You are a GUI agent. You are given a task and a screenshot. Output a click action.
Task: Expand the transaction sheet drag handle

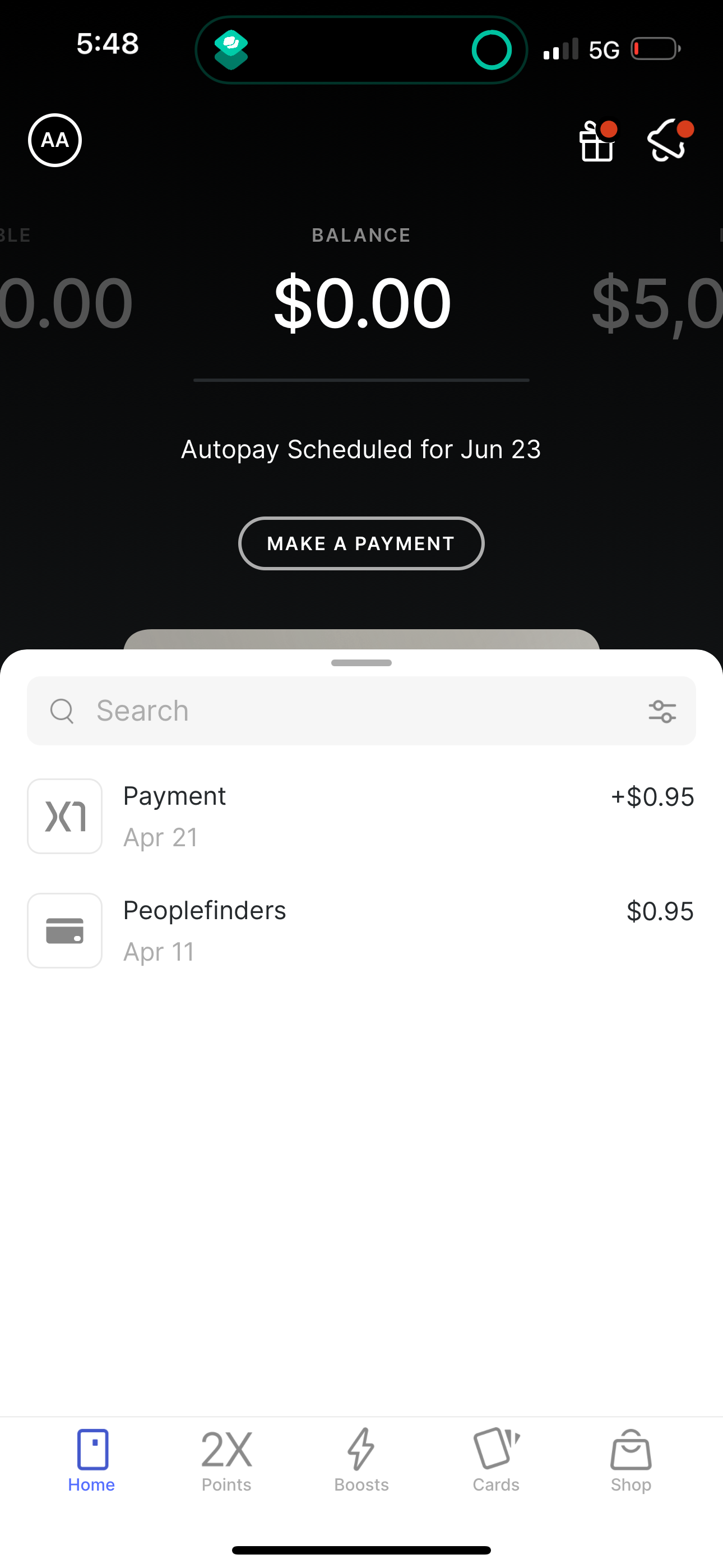(x=361, y=663)
